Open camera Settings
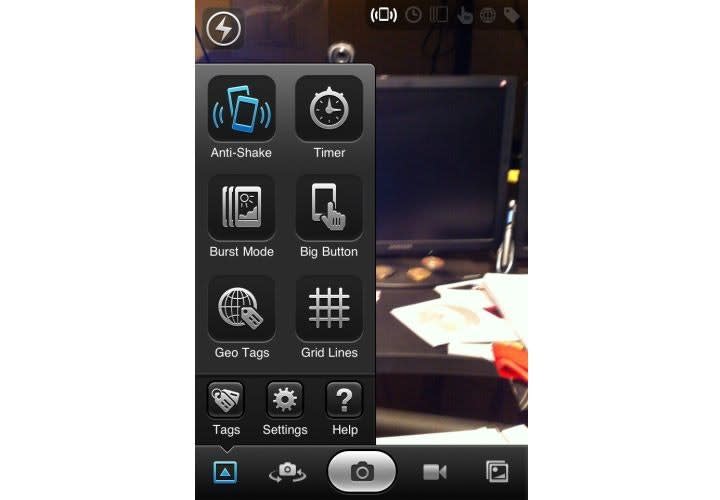This screenshot has height=500, width=720. (285, 402)
